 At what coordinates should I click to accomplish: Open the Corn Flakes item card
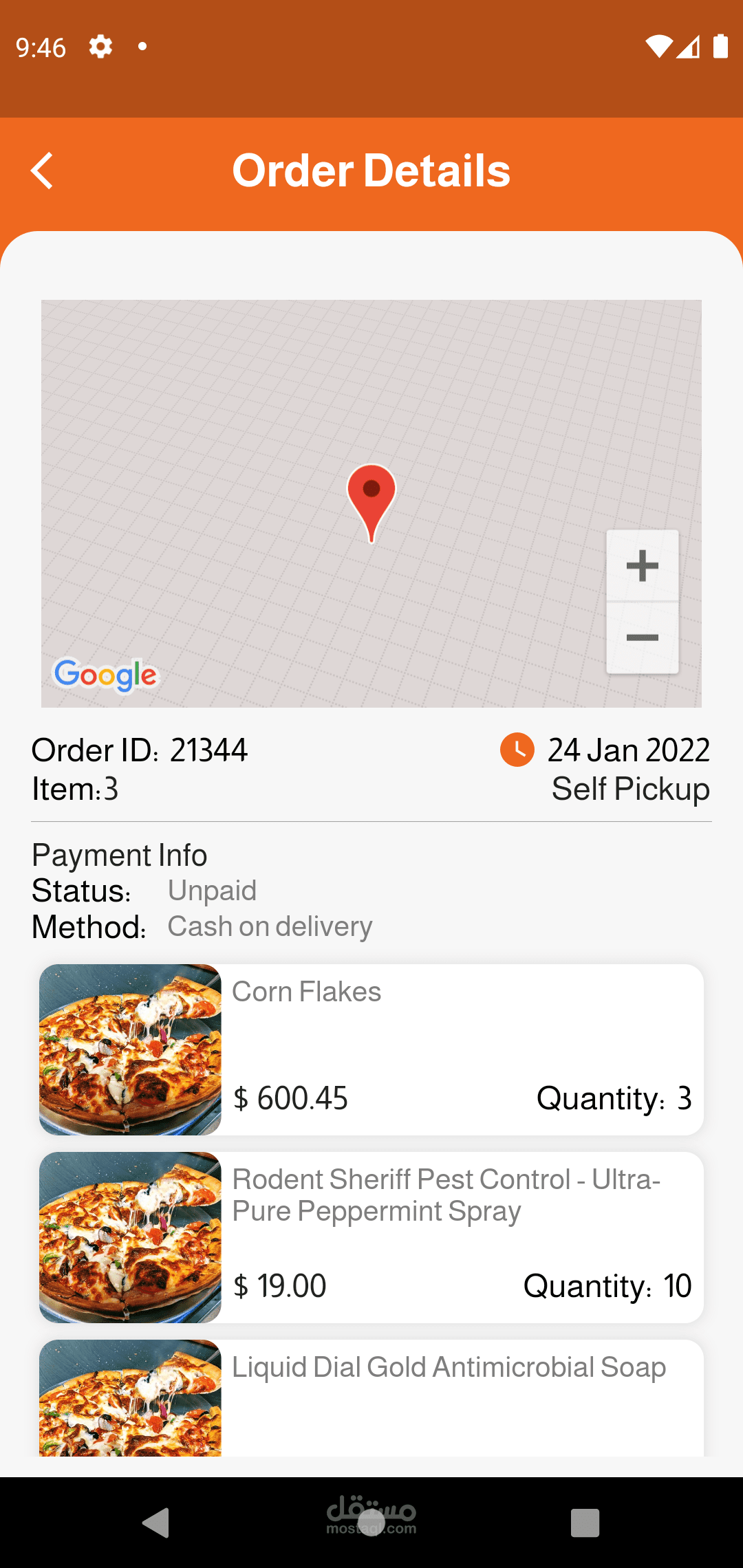coord(371,1049)
